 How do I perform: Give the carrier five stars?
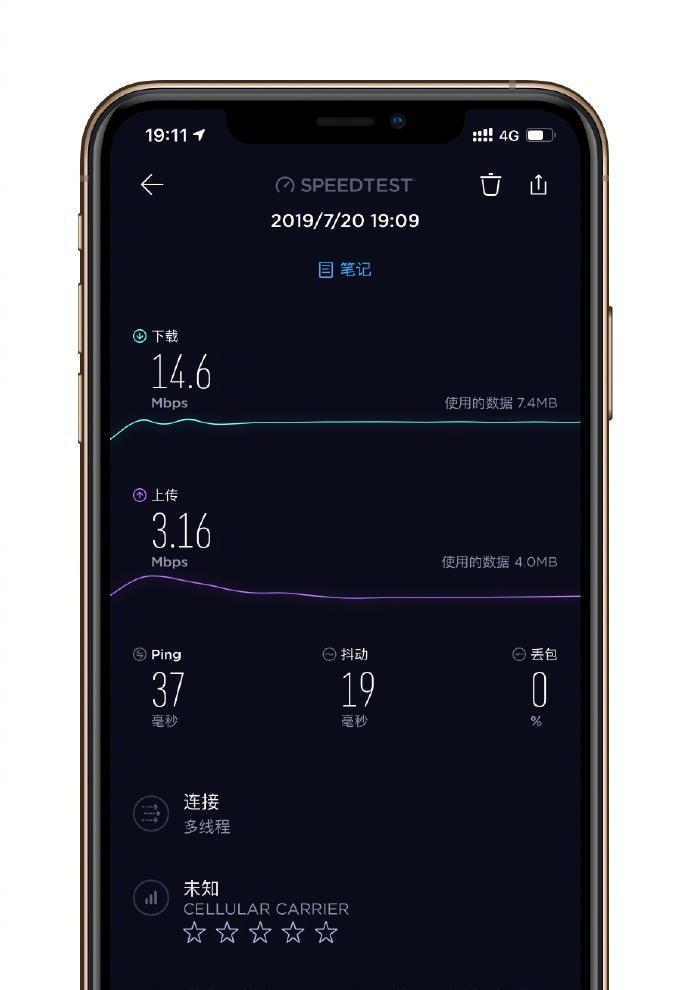click(x=326, y=933)
